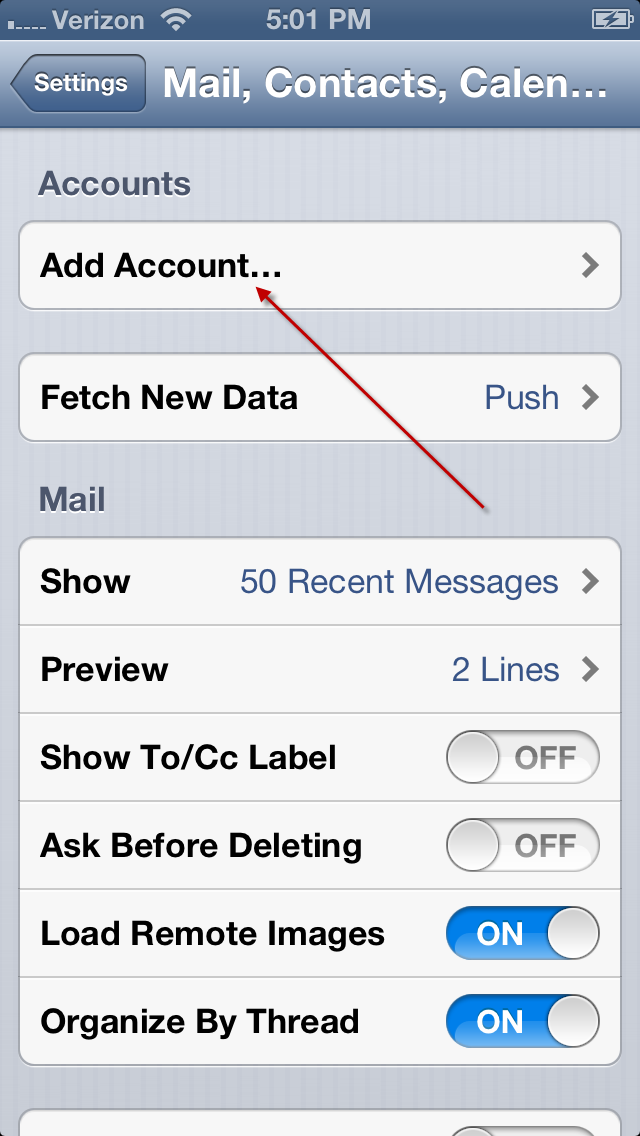Image resolution: width=640 pixels, height=1136 pixels.
Task: Turn off Organize By Thread
Action: [523, 1022]
